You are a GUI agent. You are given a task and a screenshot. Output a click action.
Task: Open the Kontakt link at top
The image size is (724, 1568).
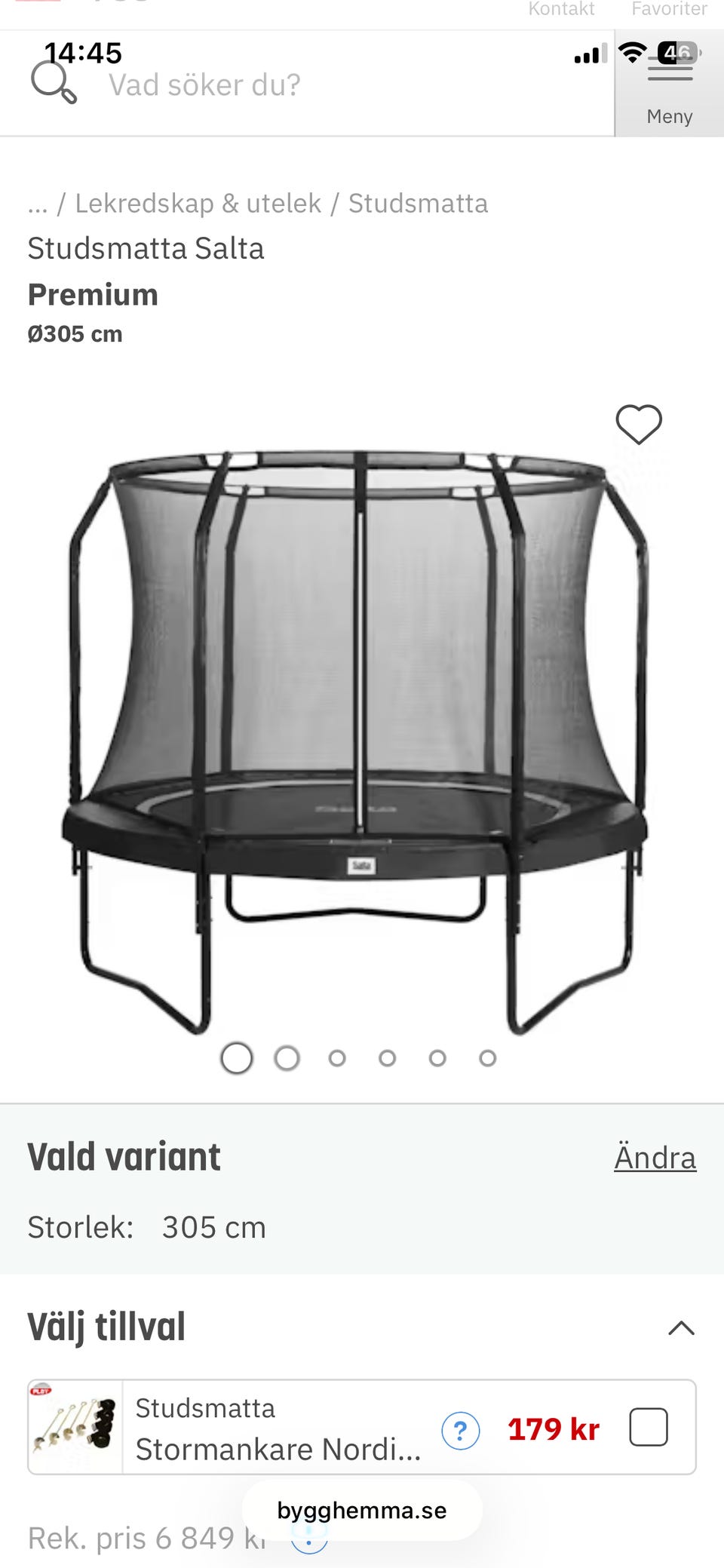point(561,9)
